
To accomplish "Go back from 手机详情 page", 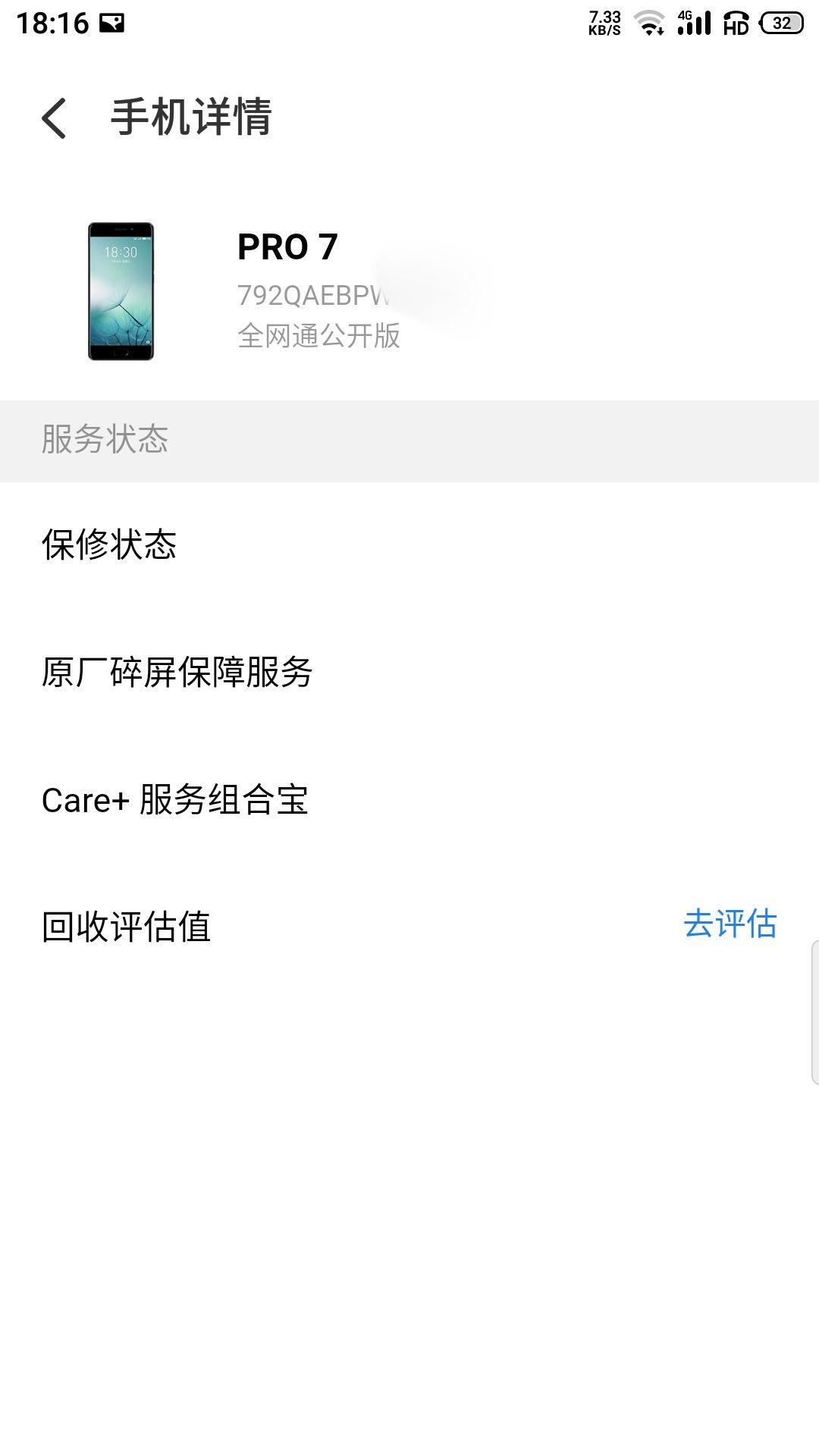I will pyautogui.click(x=55, y=118).
